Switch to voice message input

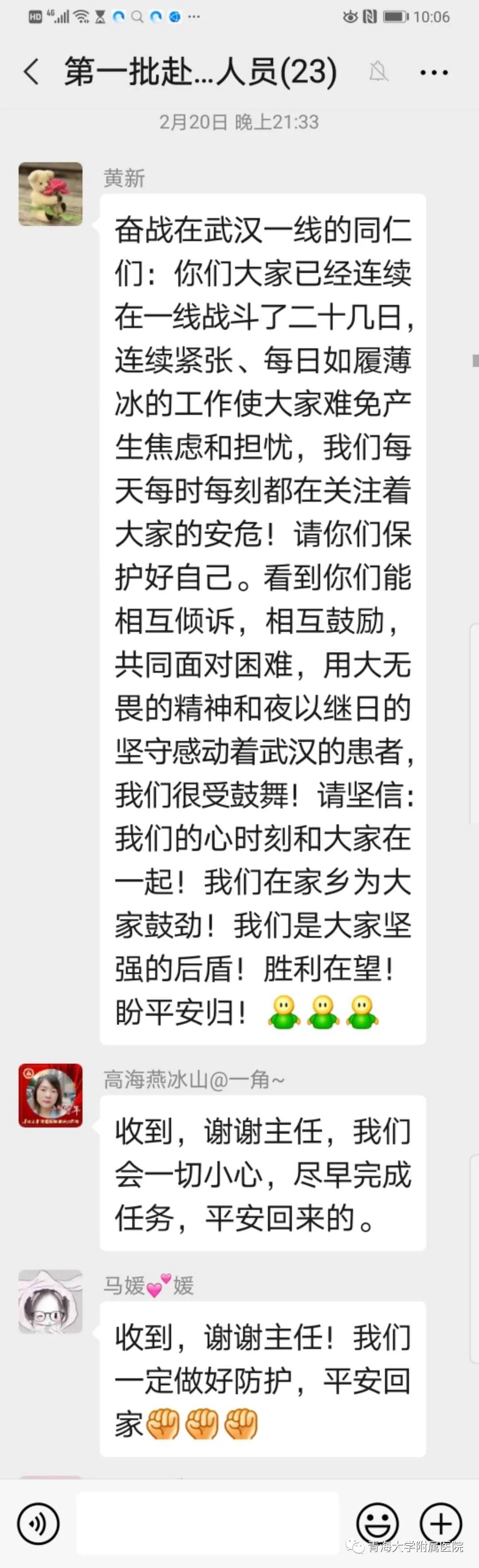click(39, 1524)
